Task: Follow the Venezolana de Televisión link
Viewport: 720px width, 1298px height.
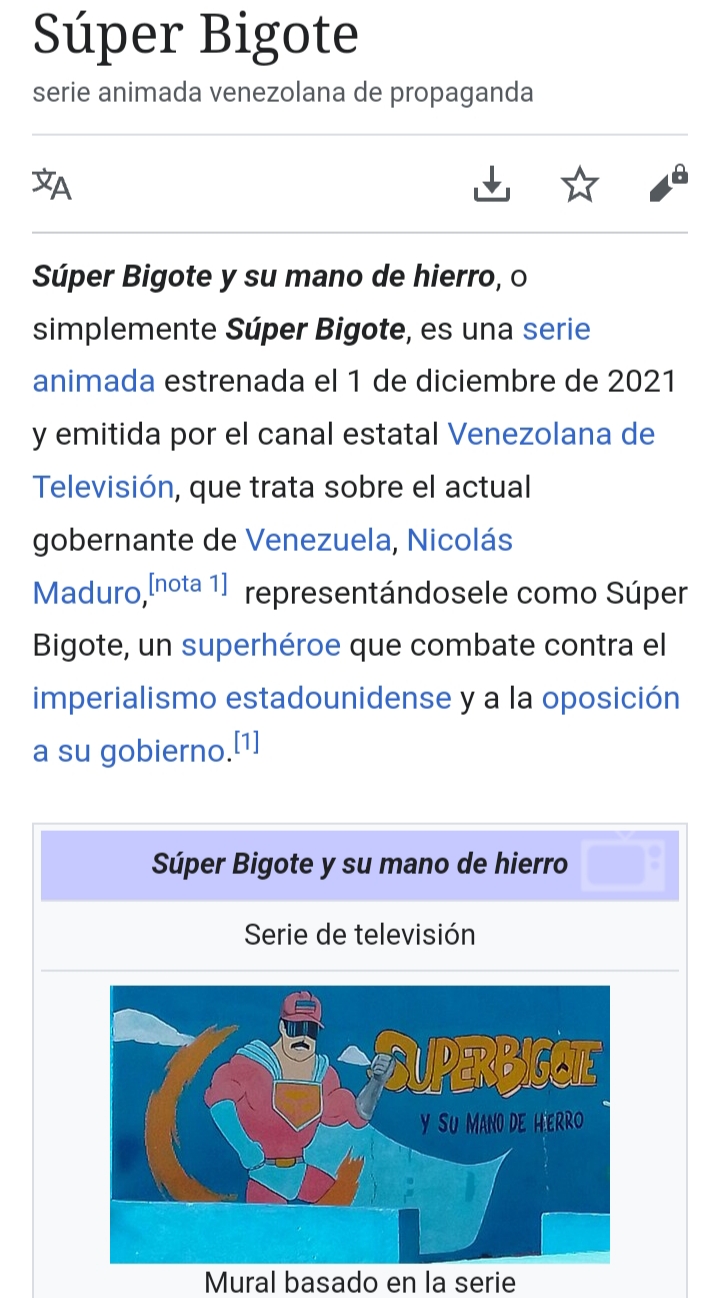Action: tap(550, 434)
